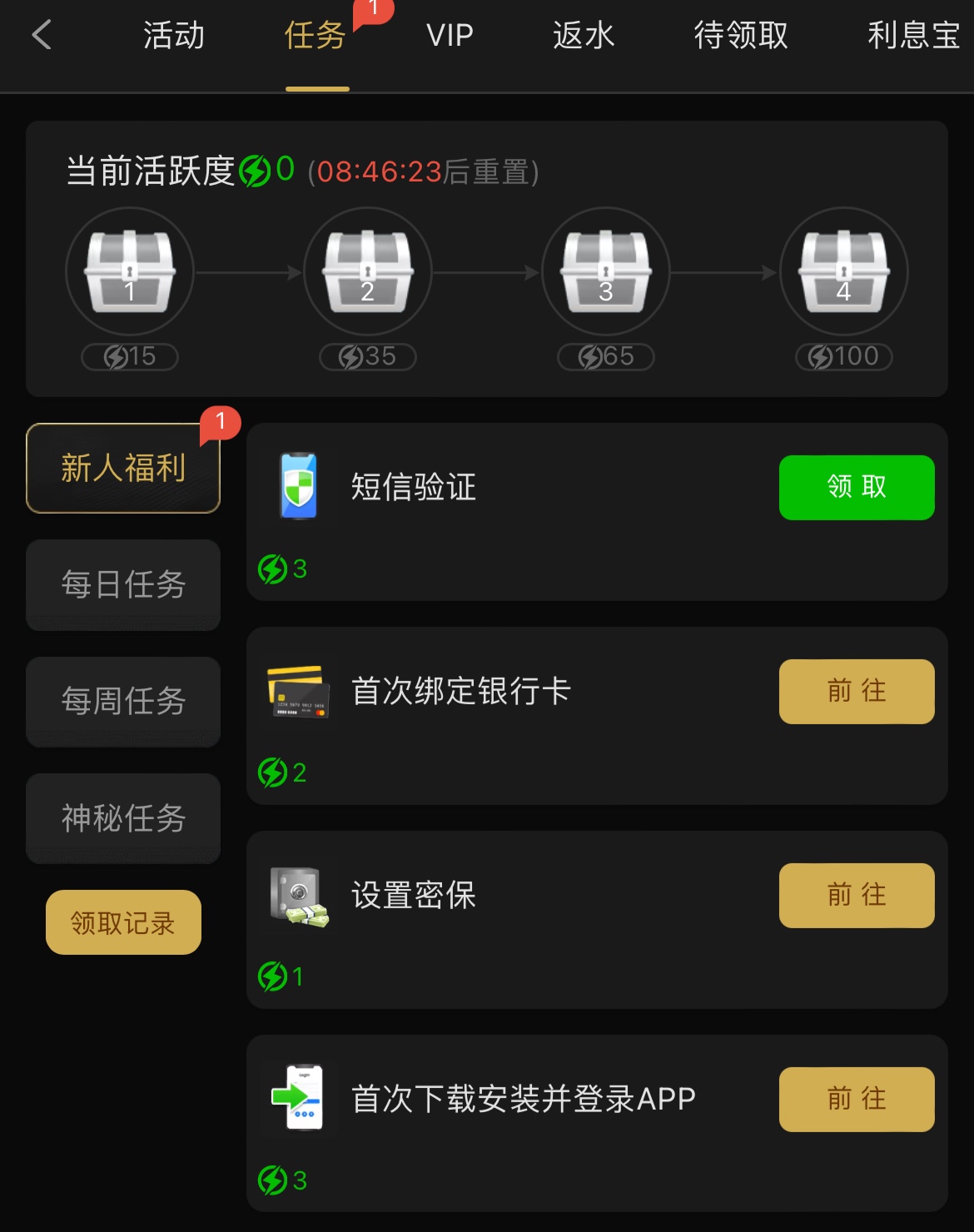Open the 神秘任务 category
The height and width of the screenshot is (1232, 974).
point(123,818)
